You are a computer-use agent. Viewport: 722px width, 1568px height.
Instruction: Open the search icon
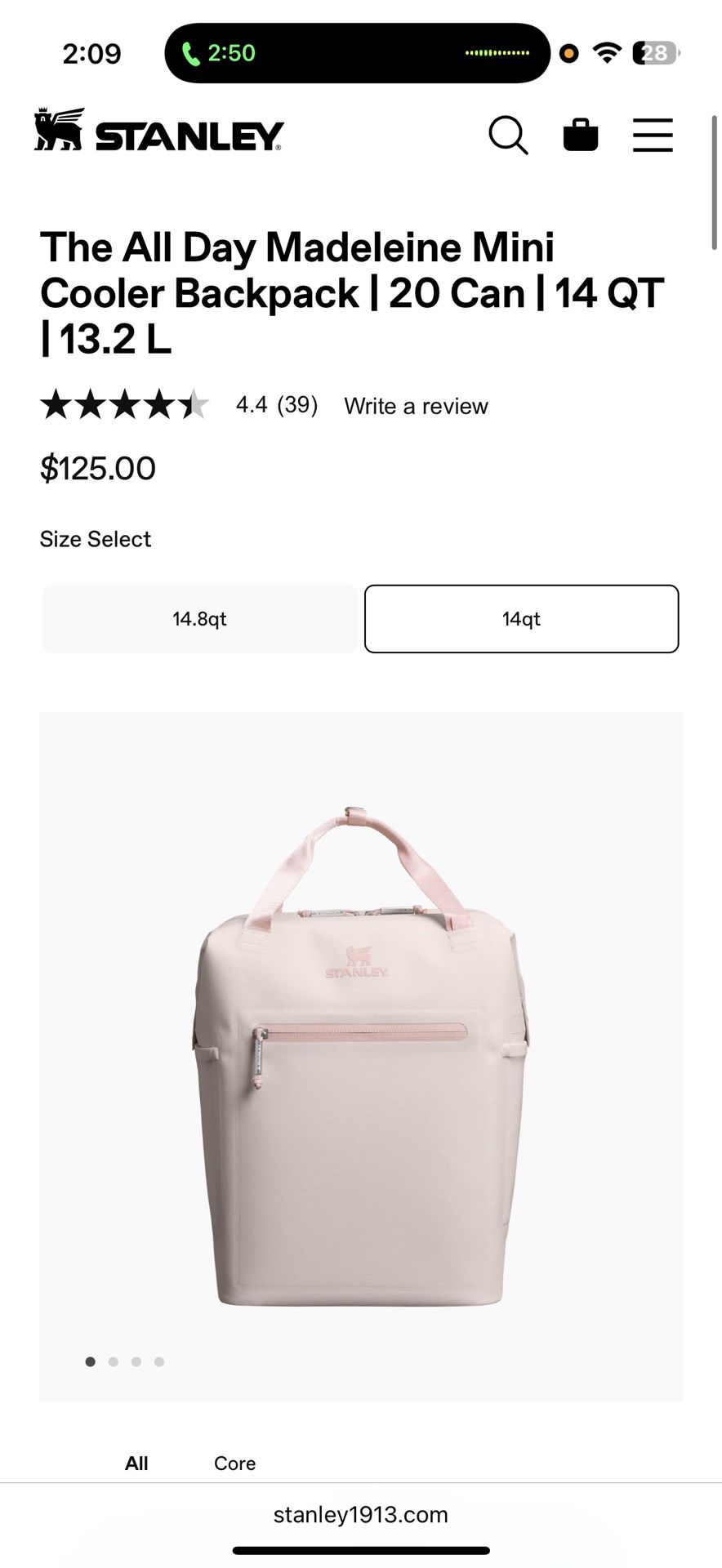(x=509, y=136)
